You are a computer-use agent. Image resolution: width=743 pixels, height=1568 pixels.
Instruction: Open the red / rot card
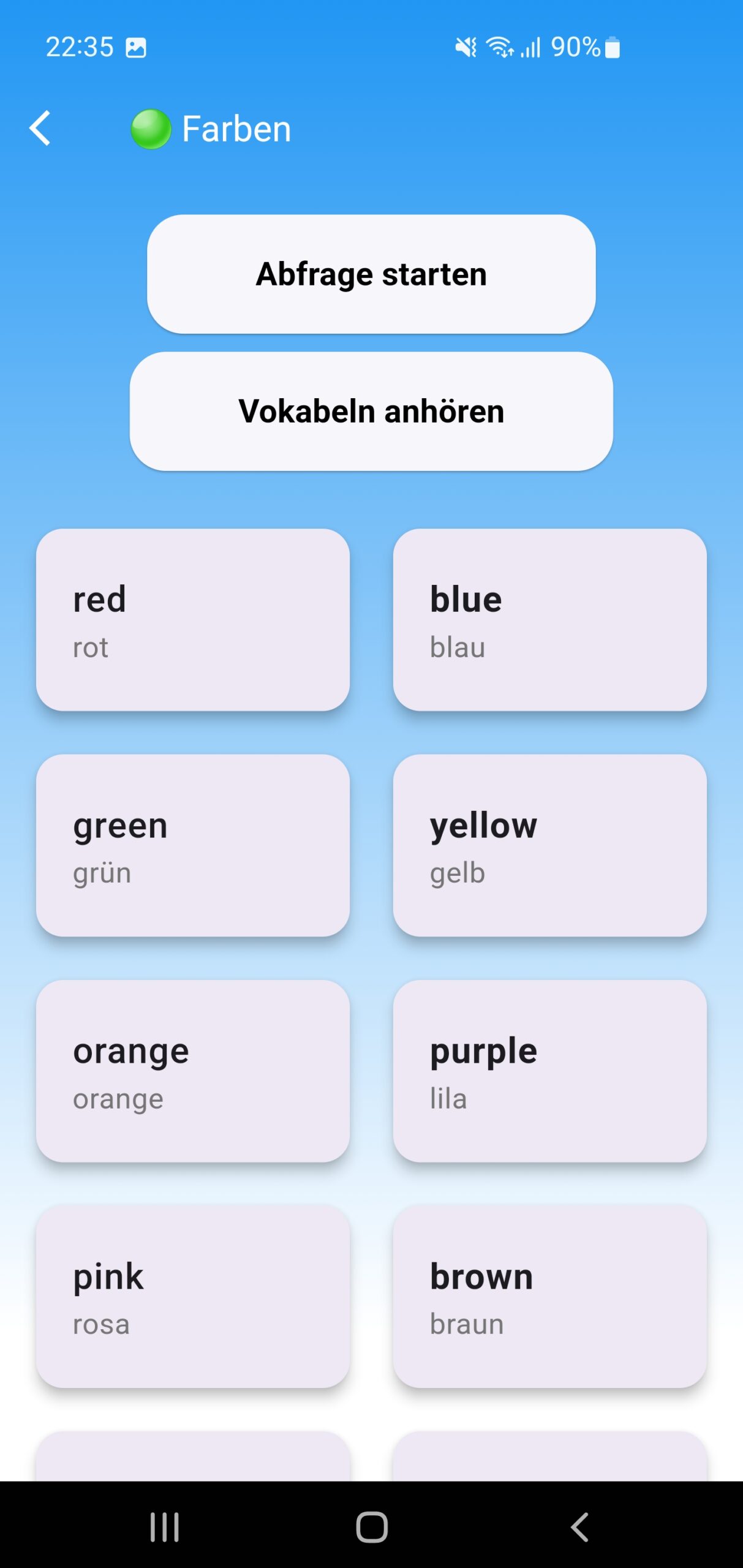tap(192, 620)
